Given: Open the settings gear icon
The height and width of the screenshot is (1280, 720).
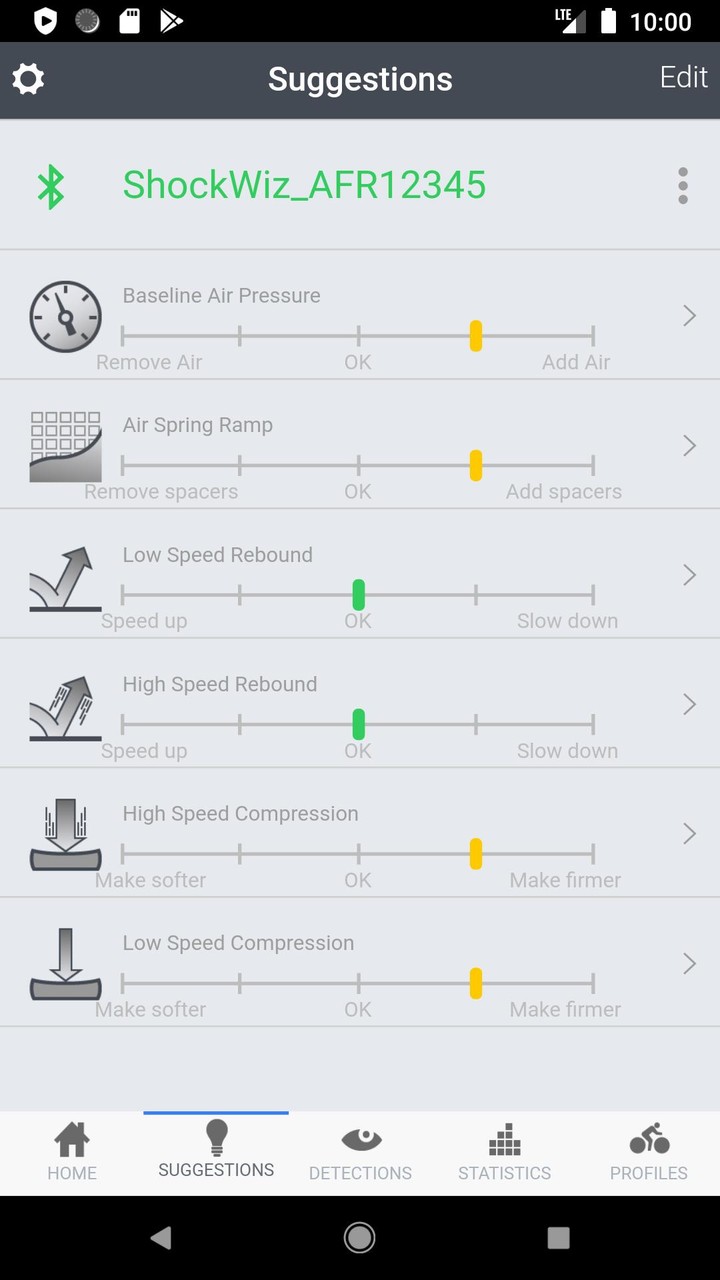Looking at the screenshot, I should [28, 79].
